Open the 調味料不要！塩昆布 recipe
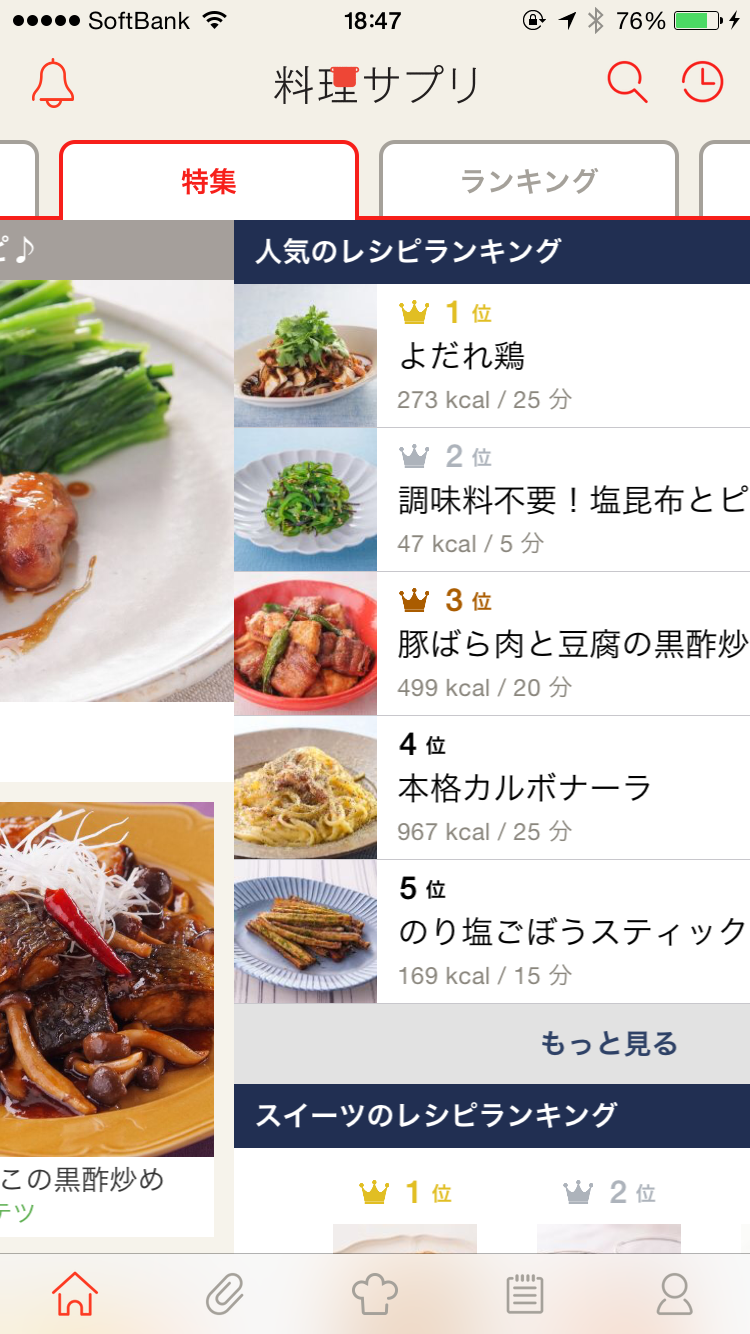This screenshot has width=750, height=1334. coord(492,500)
